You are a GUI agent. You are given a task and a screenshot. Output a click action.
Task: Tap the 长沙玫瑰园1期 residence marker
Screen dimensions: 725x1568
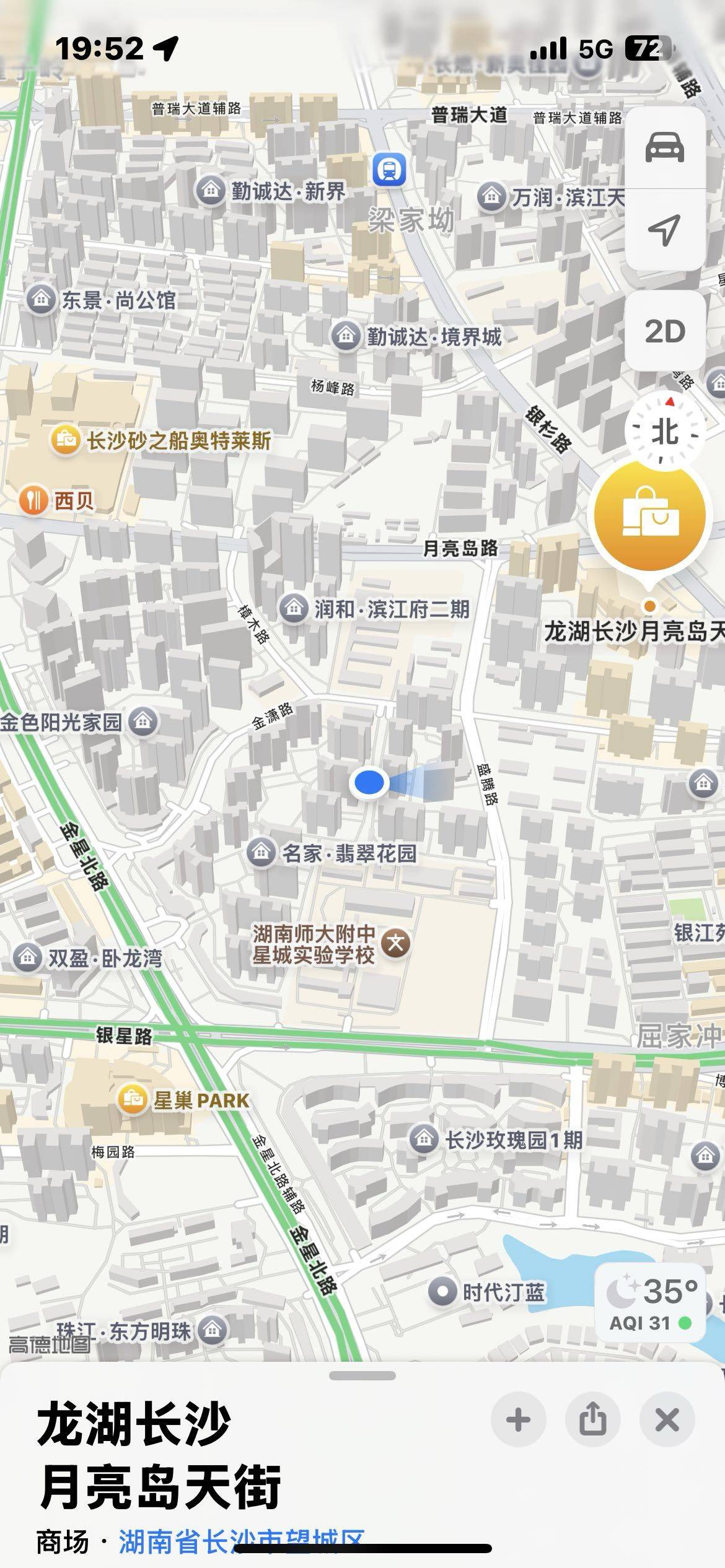point(424,1138)
